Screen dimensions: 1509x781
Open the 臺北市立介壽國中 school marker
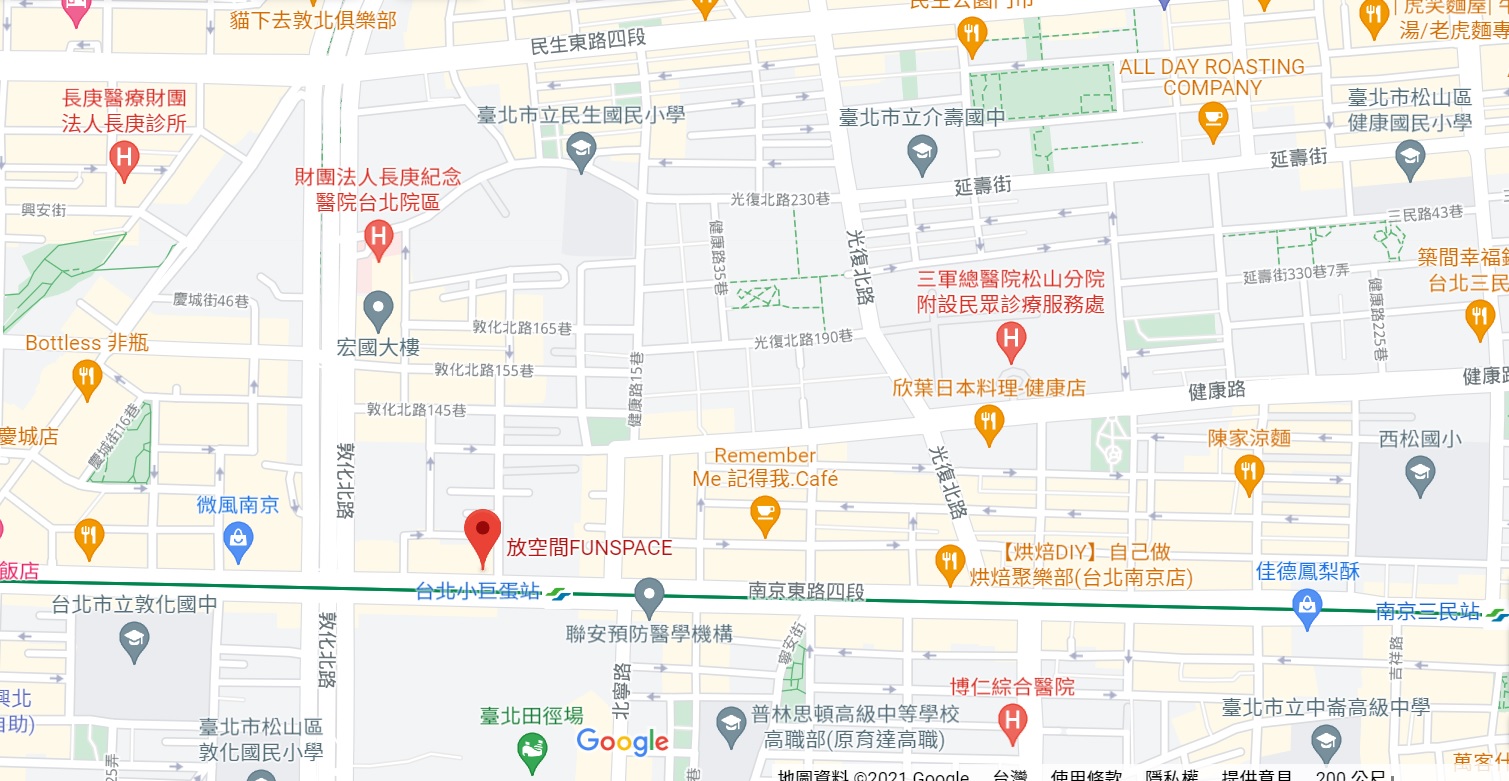tap(921, 153)
